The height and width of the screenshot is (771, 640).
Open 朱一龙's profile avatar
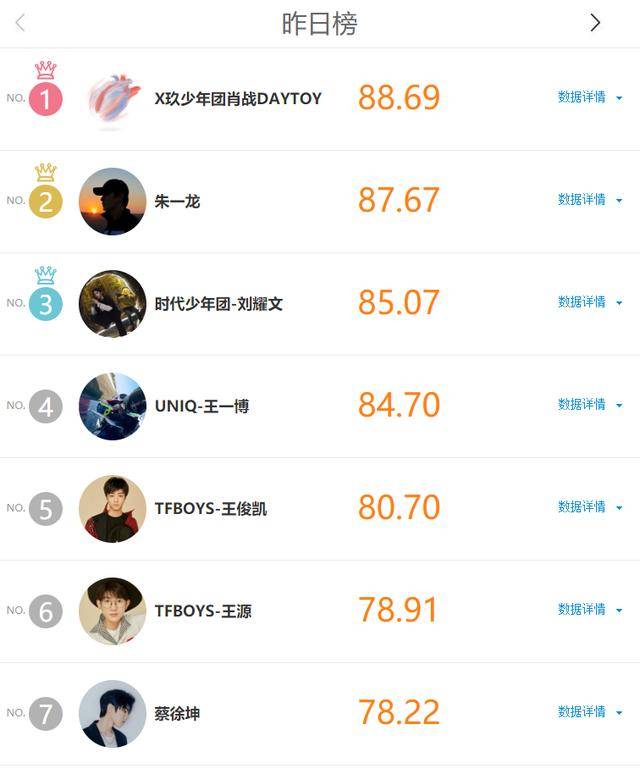(112, 201)
